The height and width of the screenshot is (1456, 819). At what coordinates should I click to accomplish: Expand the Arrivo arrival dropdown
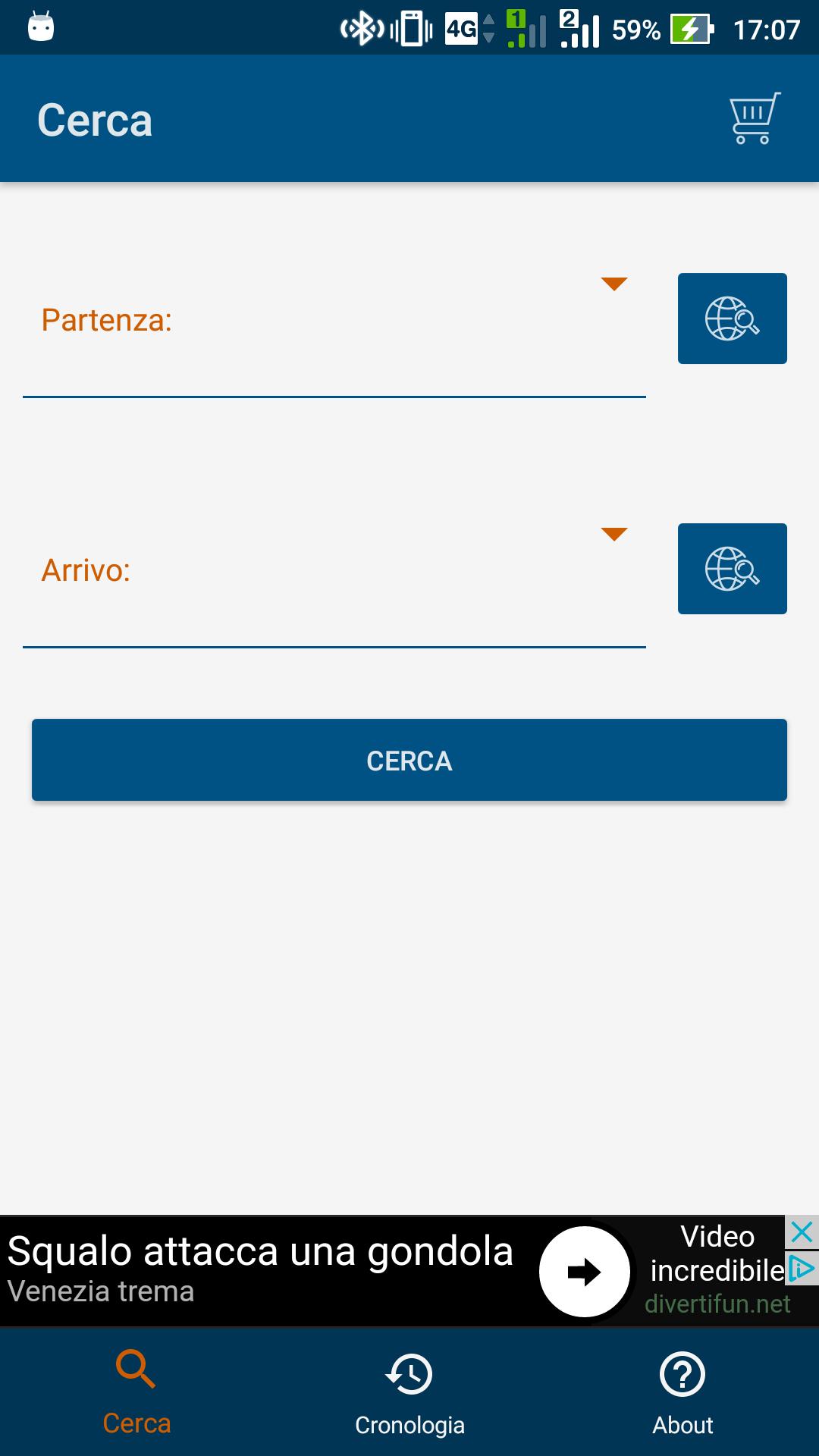tap(613, 535)
